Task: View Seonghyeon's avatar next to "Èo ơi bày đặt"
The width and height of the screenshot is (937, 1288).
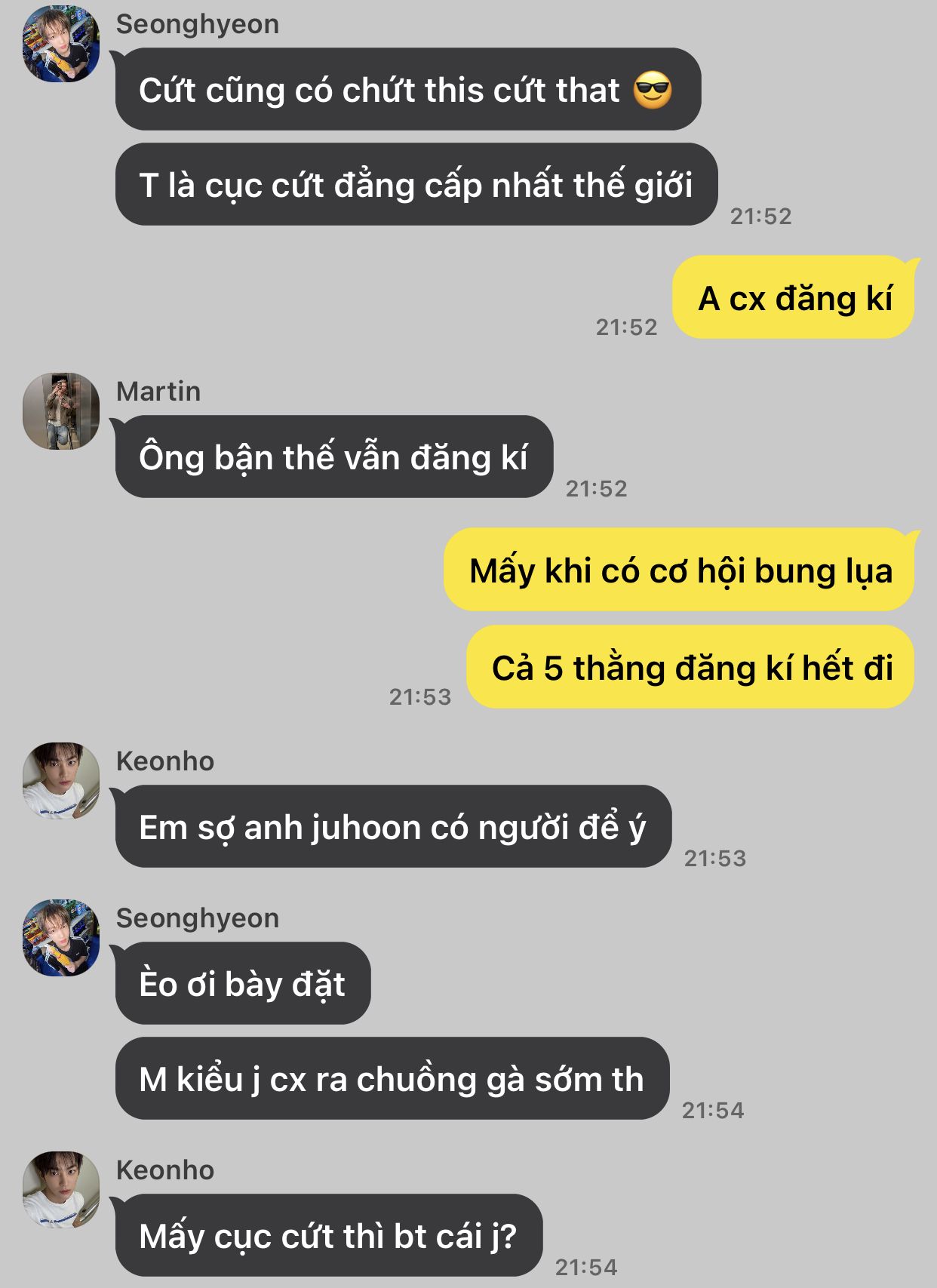Action: (61, 938)
